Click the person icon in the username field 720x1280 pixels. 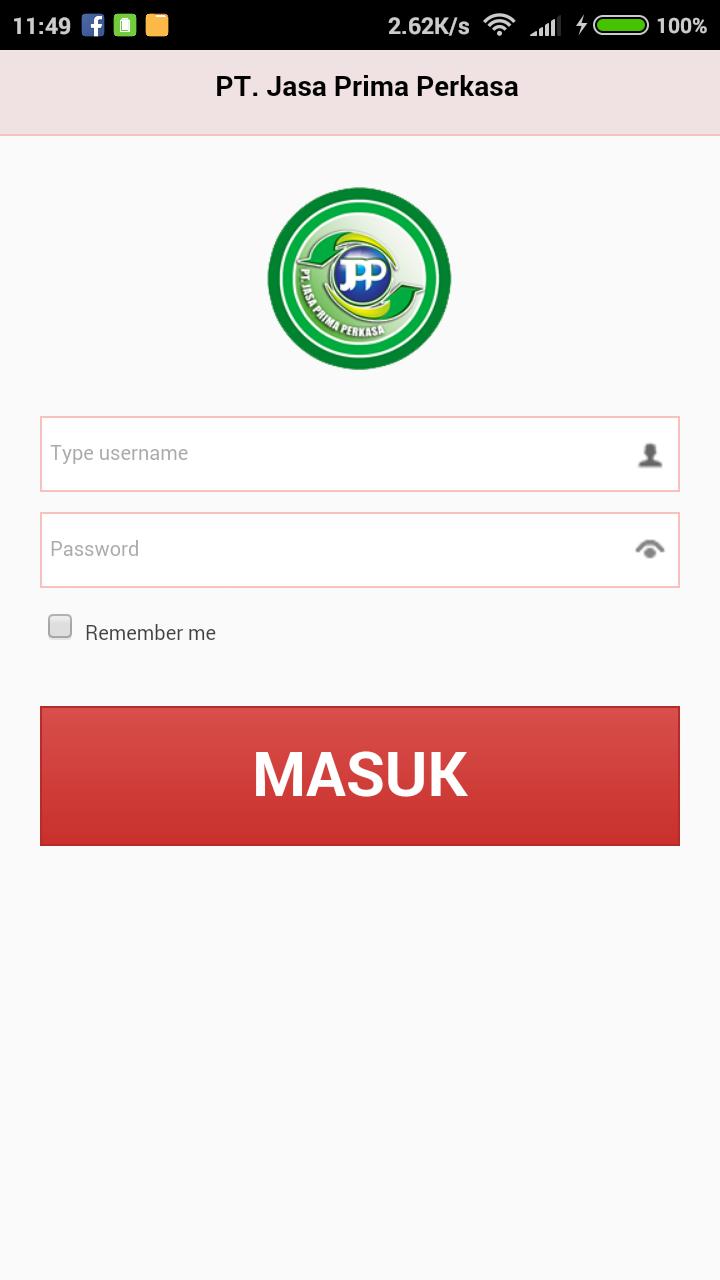651,453
